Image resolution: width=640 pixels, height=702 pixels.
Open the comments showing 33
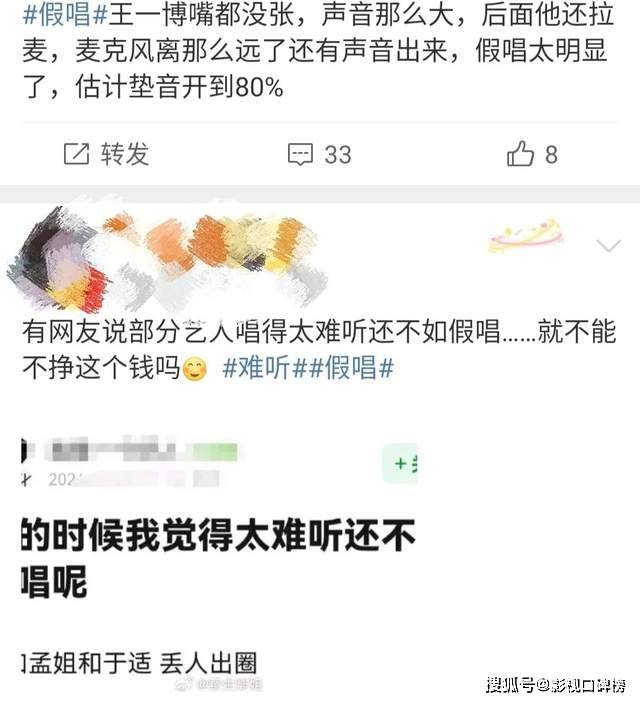[x=319, y=154]
